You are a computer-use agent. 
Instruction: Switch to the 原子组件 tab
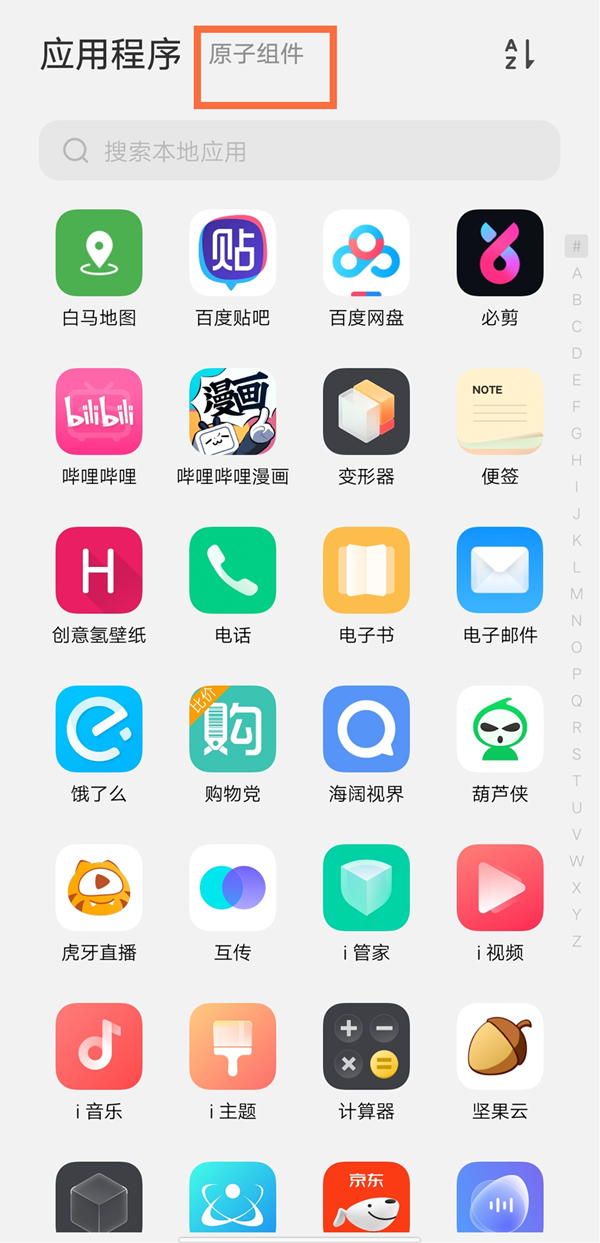coord(256,55)
